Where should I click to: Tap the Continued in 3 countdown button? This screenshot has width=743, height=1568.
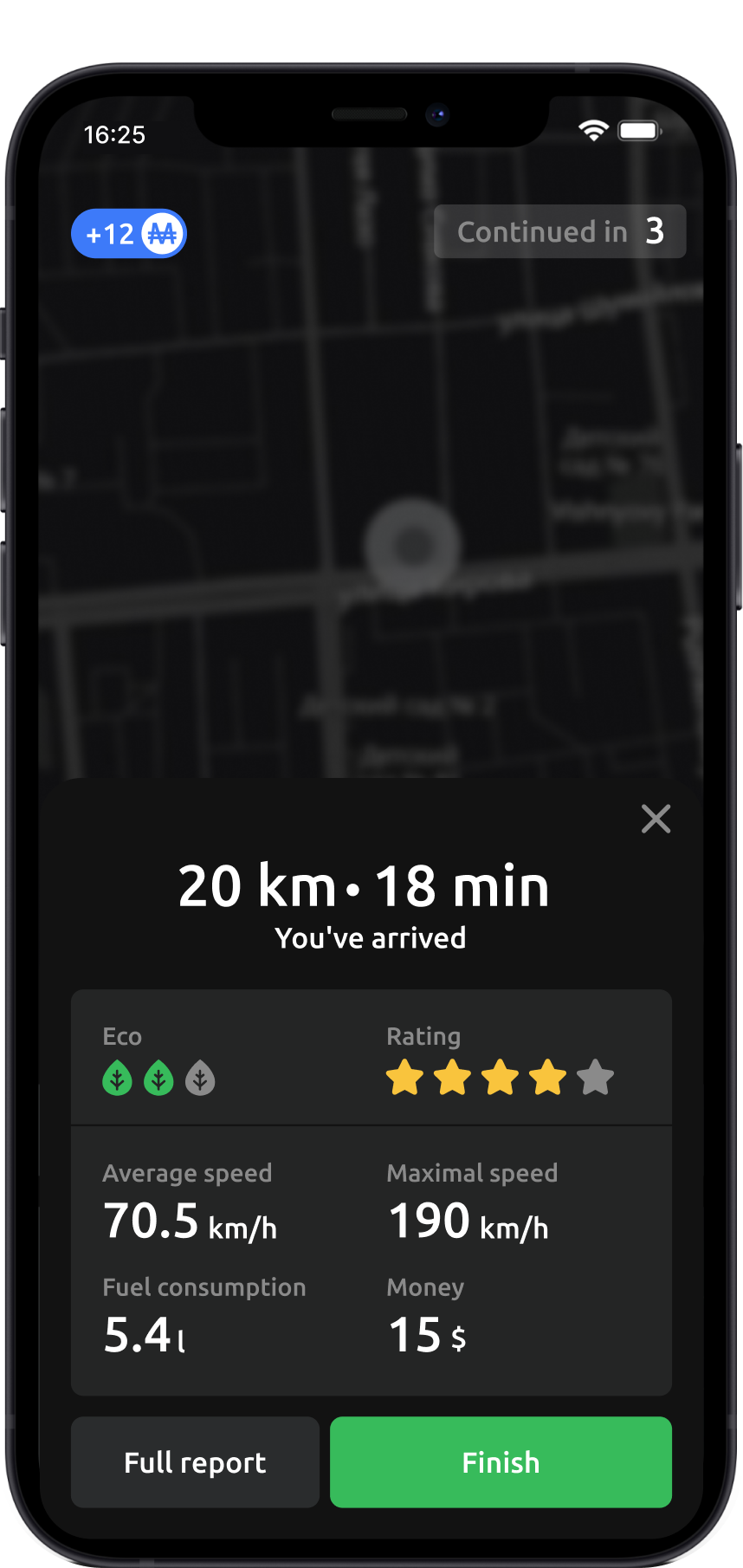pyautogui.click(x=559, y=231)
